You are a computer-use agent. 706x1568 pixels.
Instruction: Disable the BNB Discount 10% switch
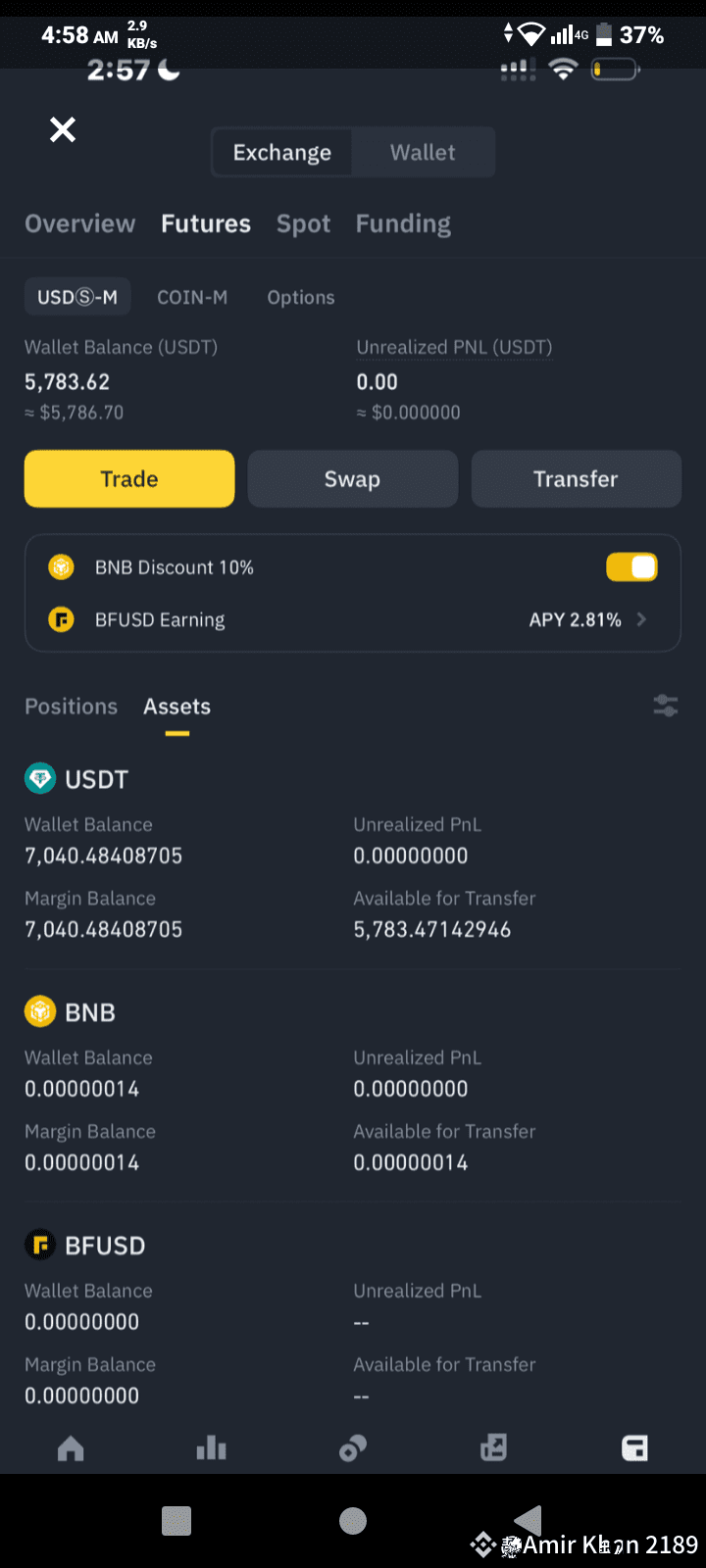click(x=631, y=566)
